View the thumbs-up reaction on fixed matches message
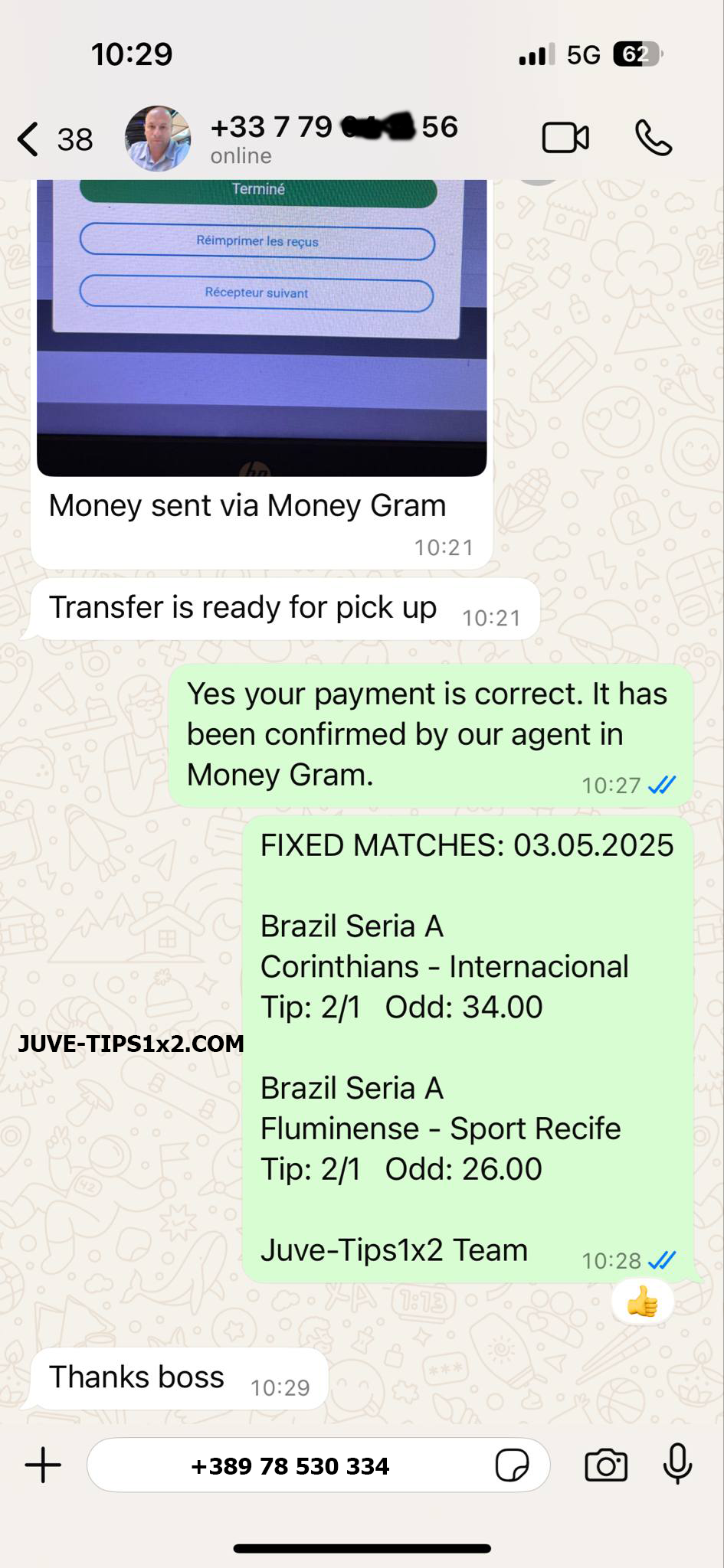 (x=642, y=1302)
